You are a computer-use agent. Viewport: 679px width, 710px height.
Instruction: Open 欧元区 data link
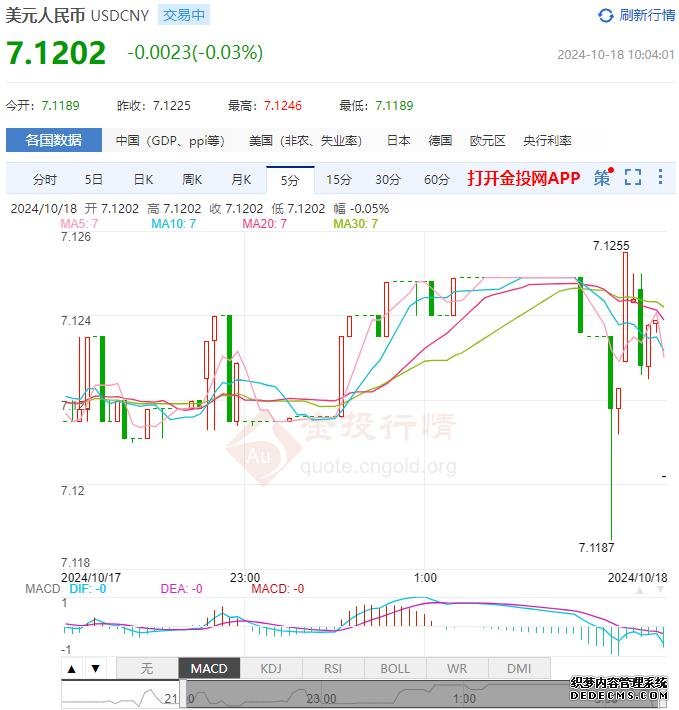click(x=487, y=141)
